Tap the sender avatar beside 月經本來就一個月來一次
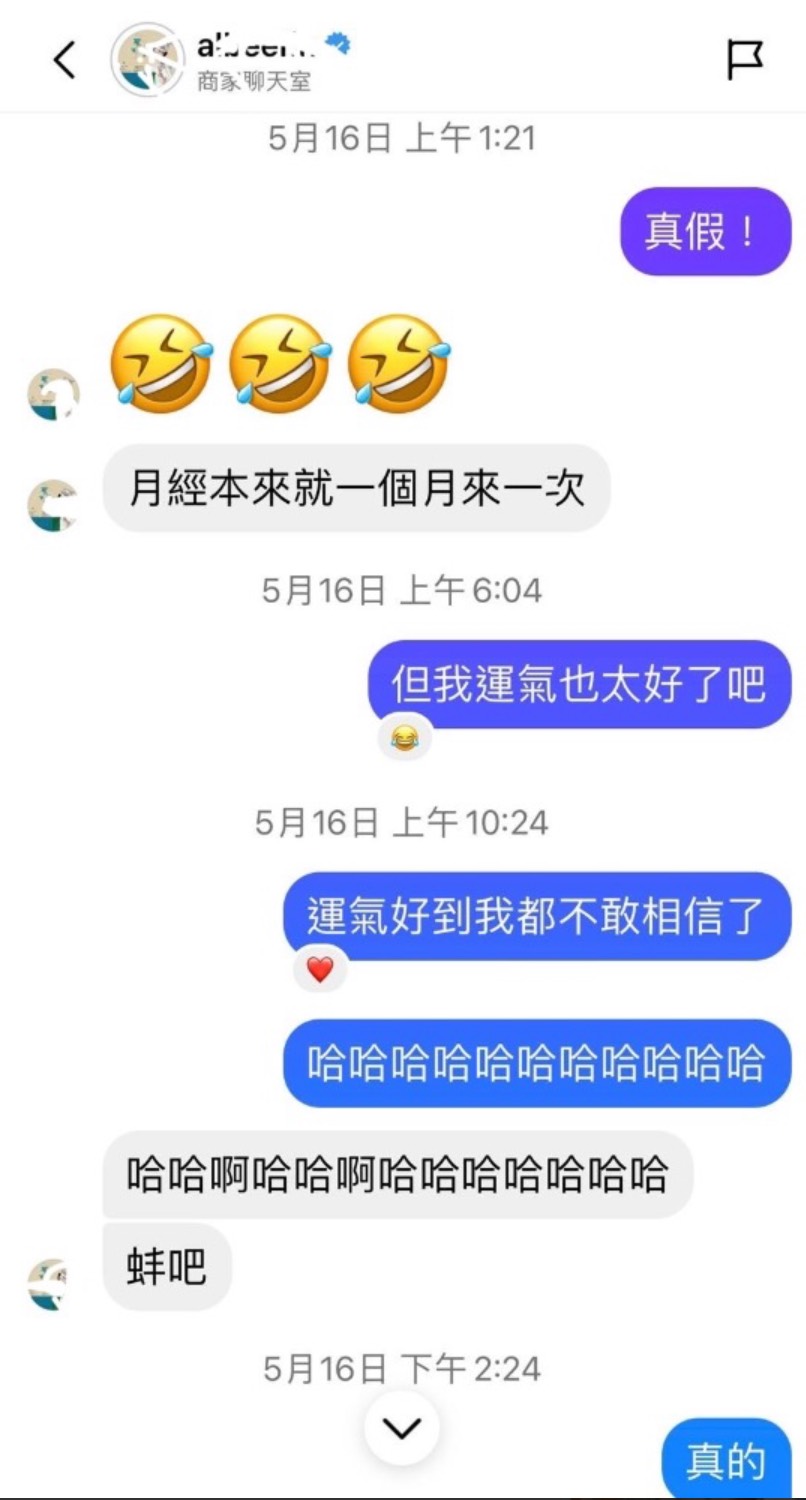This screenshot has width=806, height=1500. pyautogui.click(x=53, y=506)
